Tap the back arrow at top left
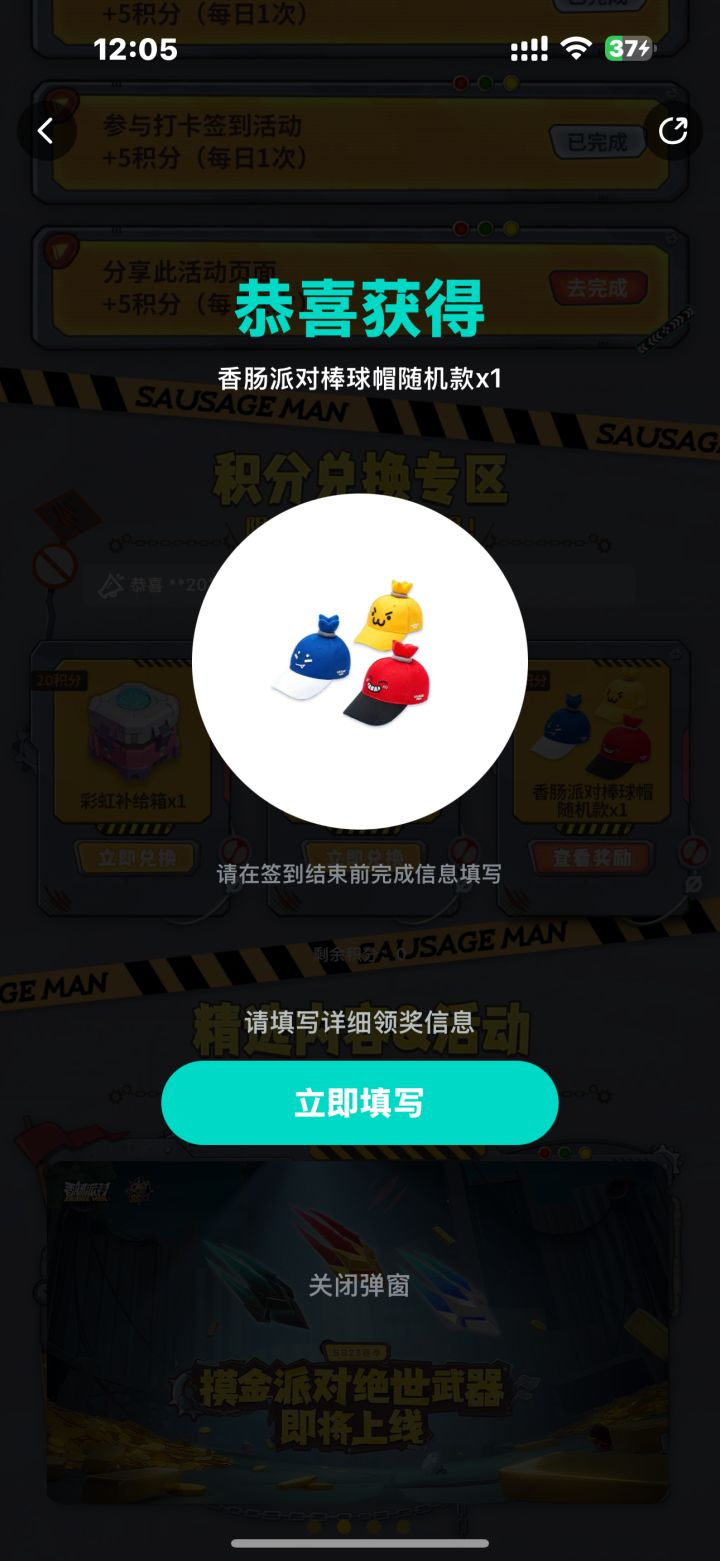Viewport: 720px width, 1561px height. pyautogui.click(x=44, y=131)
